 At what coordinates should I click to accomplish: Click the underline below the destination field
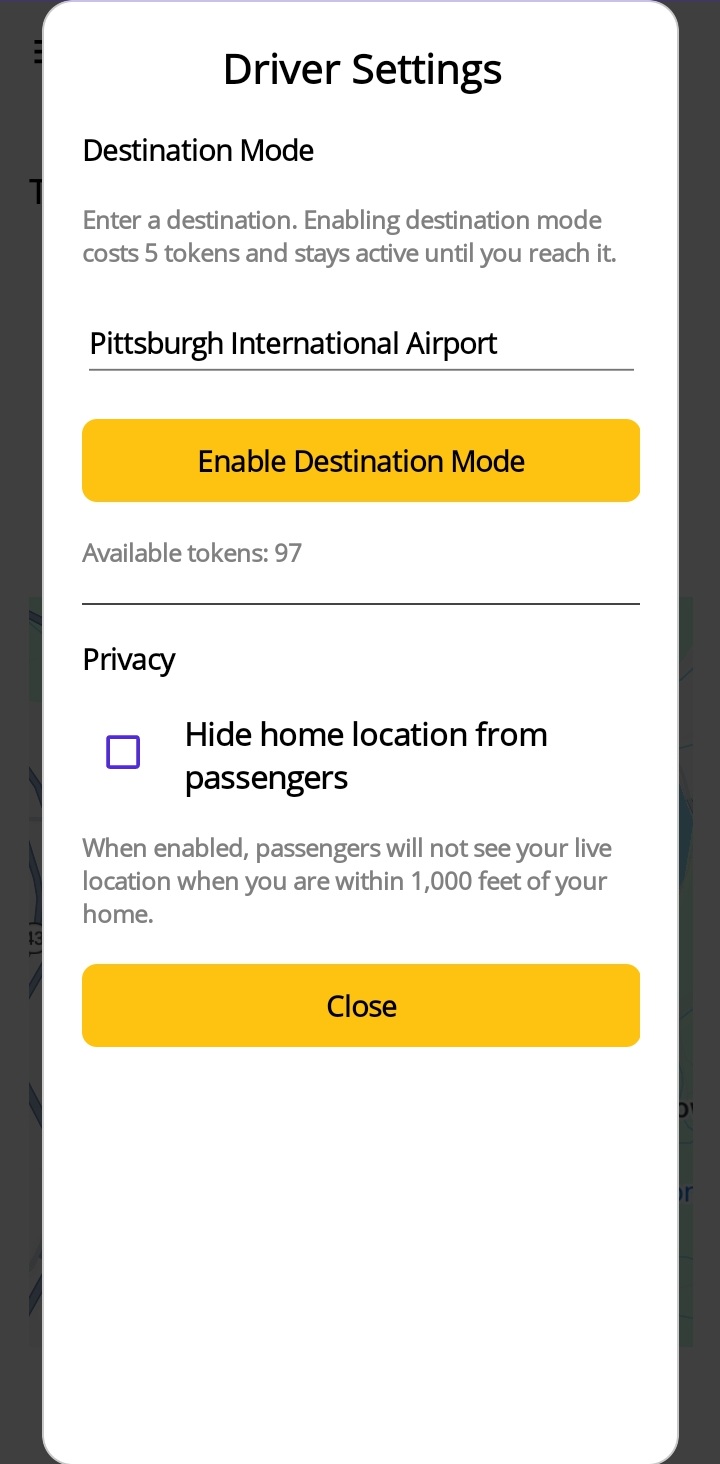[360, 370]
